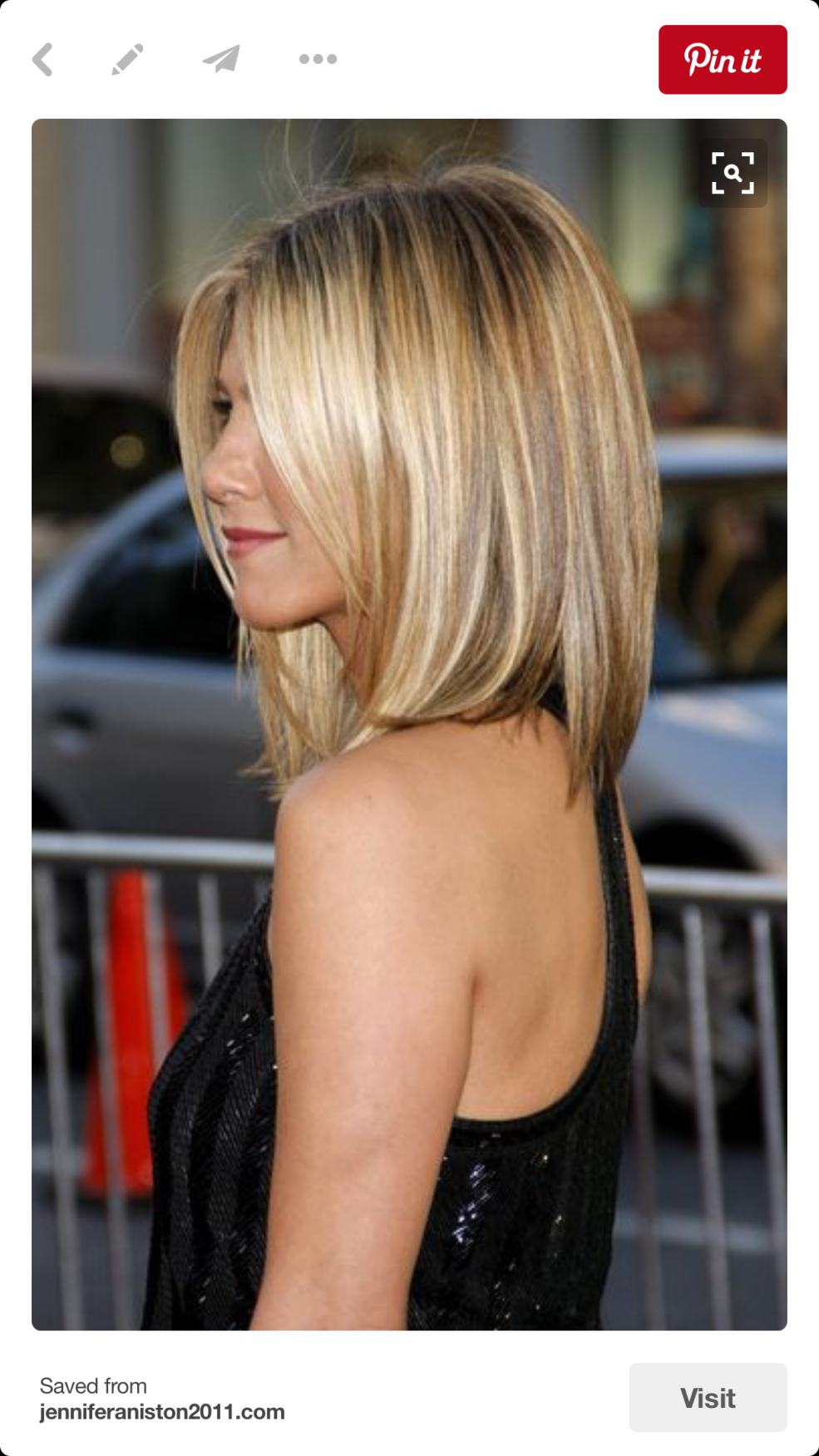Send this pin via paper plane icon

221,59
